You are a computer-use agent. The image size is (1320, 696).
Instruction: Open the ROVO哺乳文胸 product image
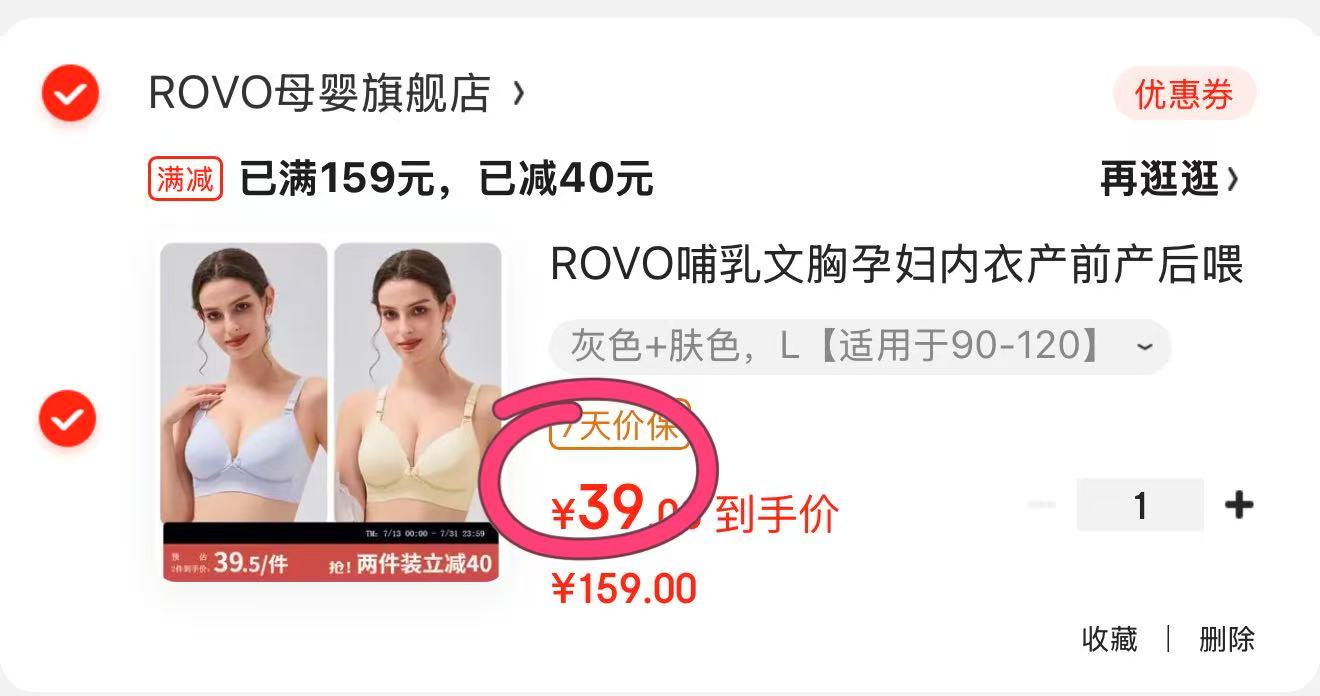coord(331,411)
